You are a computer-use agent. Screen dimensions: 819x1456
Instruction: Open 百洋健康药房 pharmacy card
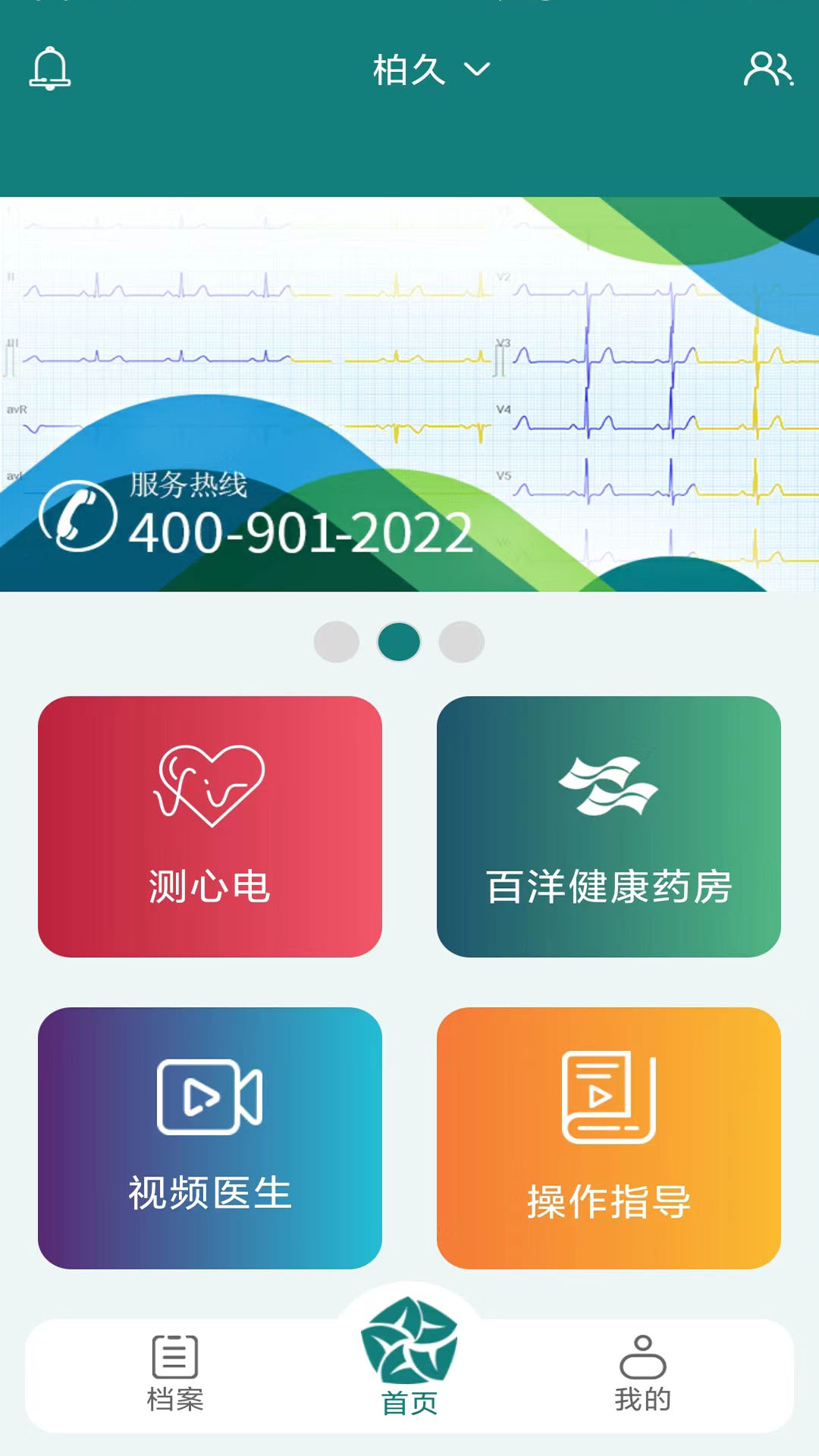[x=608, y=827]
